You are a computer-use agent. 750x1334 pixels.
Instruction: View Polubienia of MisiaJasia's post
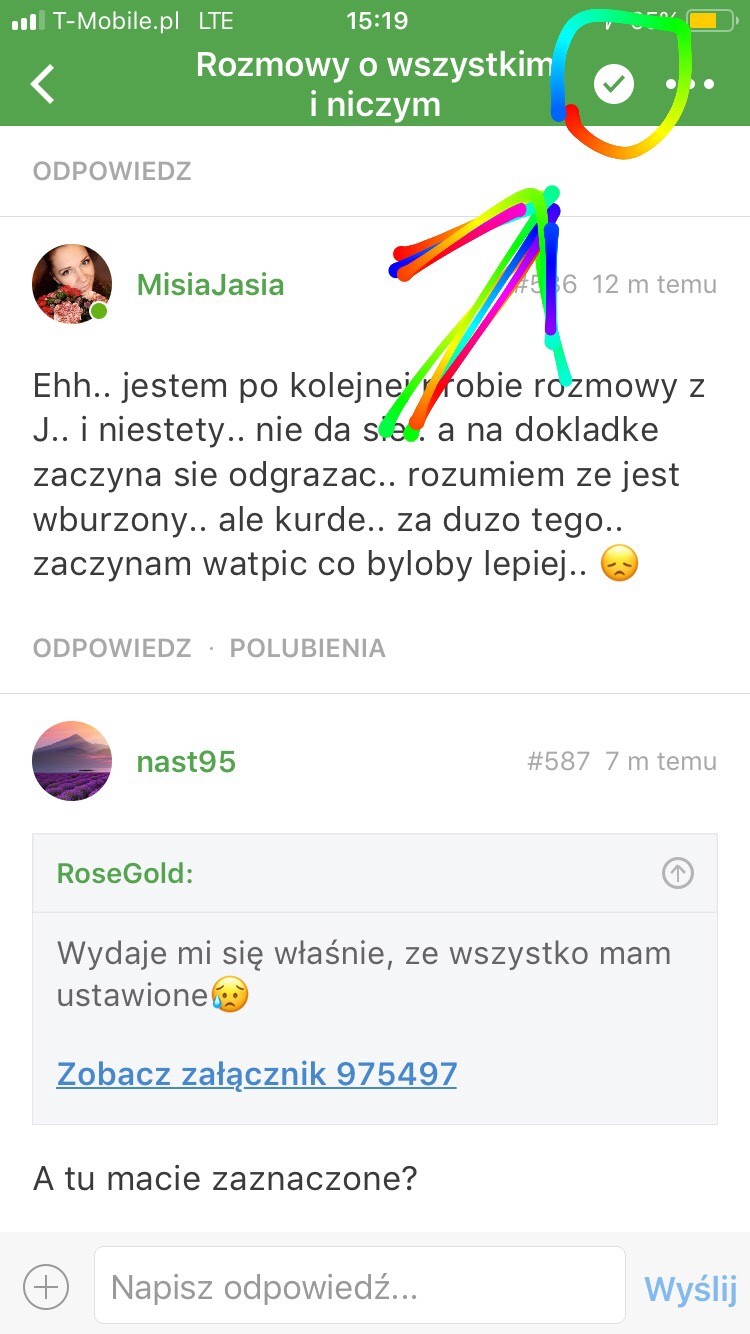click(307, 648)
